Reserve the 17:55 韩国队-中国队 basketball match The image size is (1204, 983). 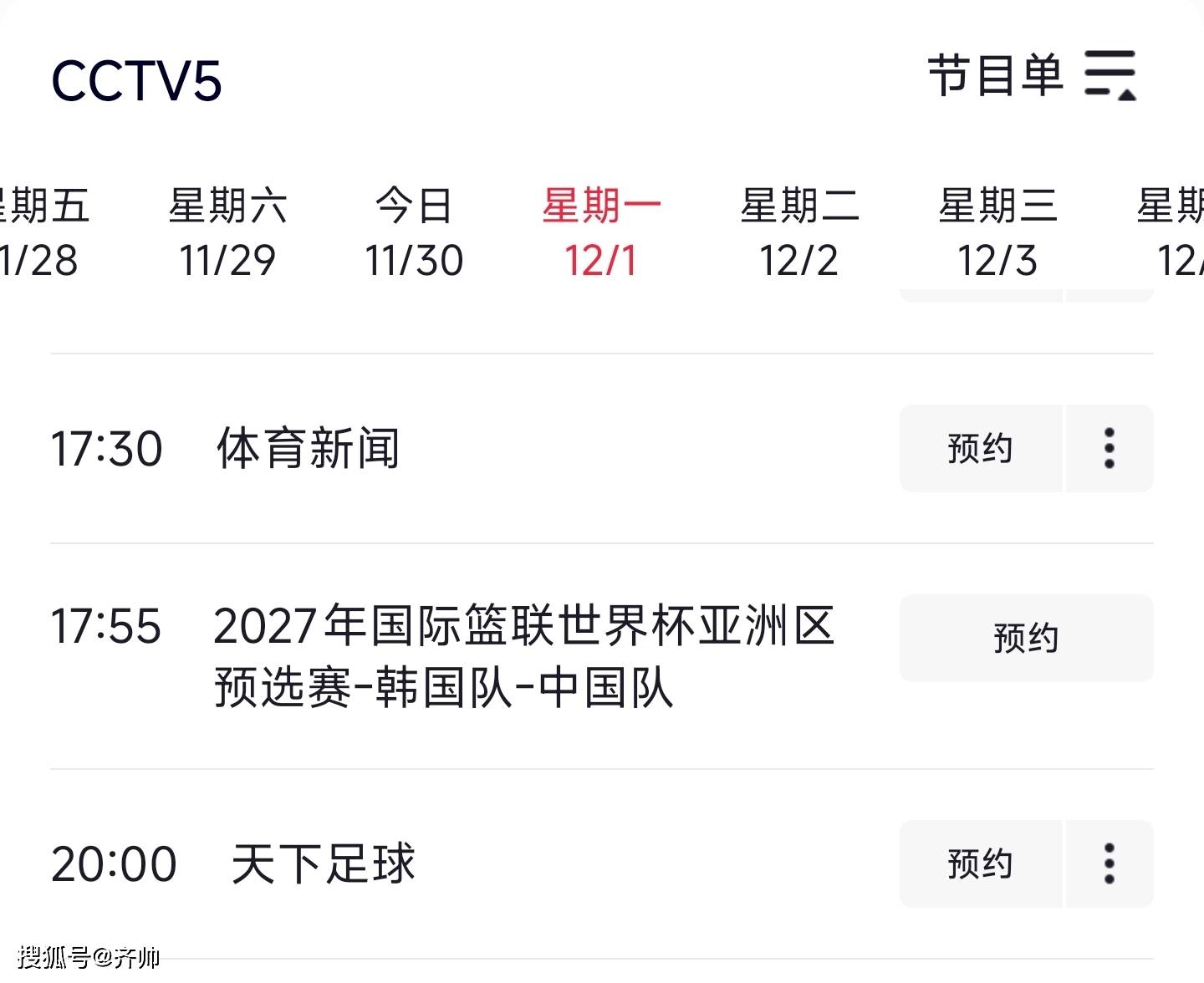pyautogui.click(x=1026, y=639)
